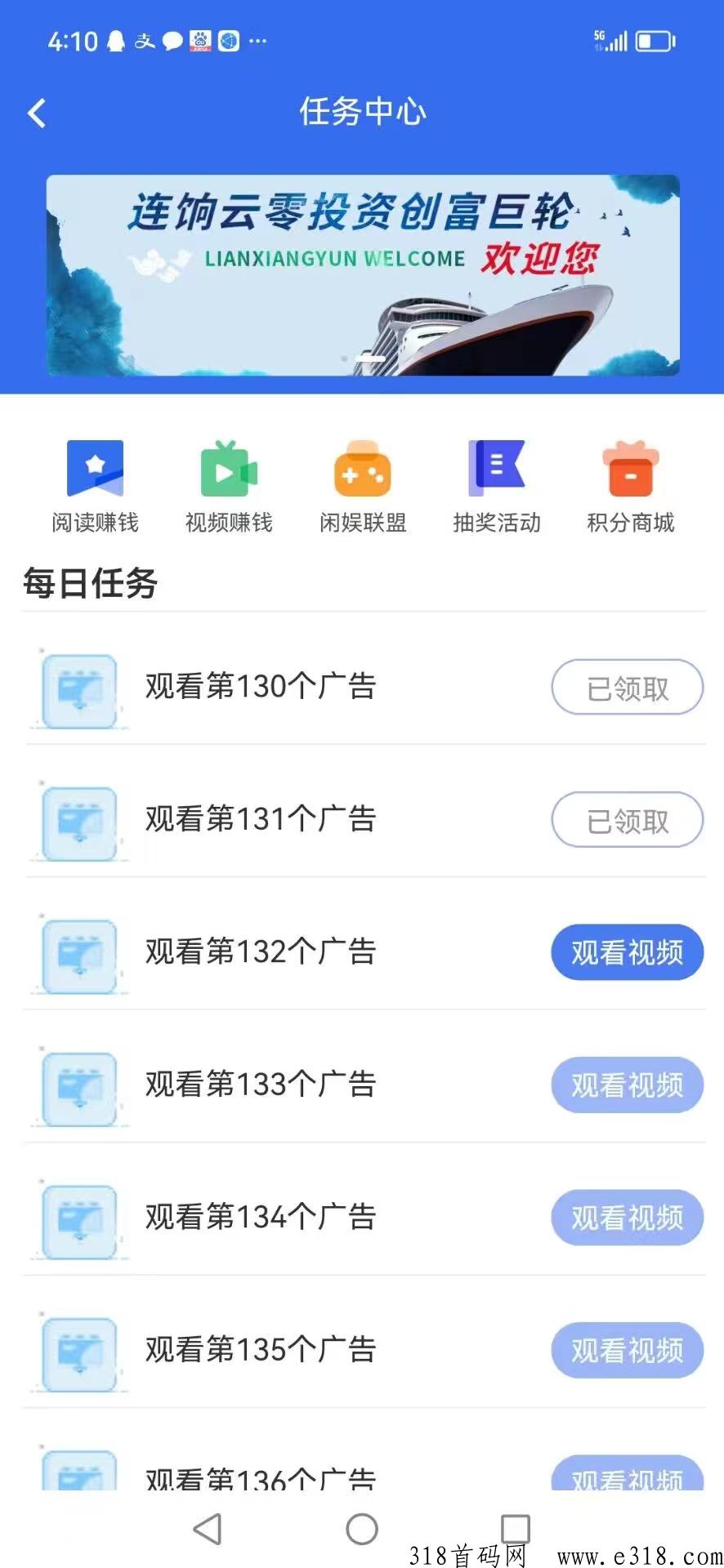Tap the Android home circle button
Image resolution: width=724 pixels, height=1568 pixels.
coord(362,1530)
